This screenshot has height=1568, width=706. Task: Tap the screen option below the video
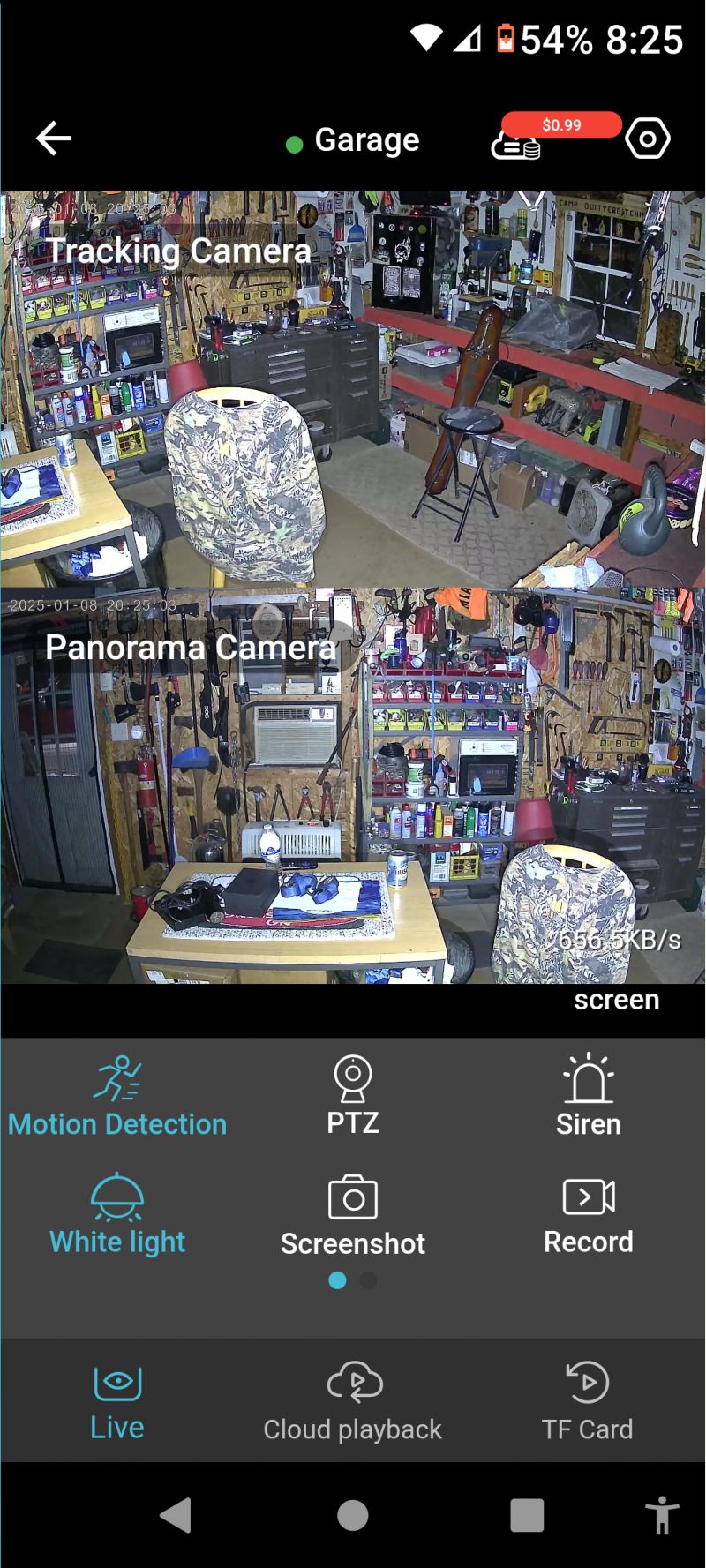tap(617, 1000)
